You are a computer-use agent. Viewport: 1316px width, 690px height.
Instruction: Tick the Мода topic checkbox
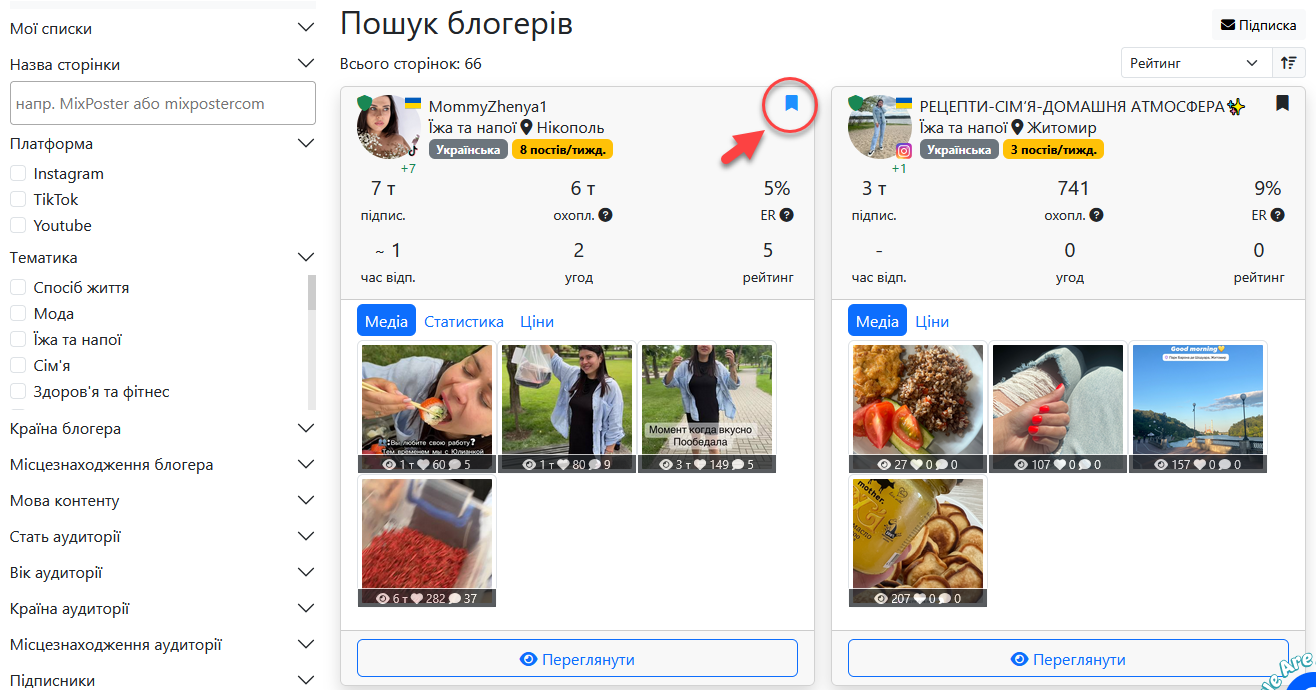[18, 314]
